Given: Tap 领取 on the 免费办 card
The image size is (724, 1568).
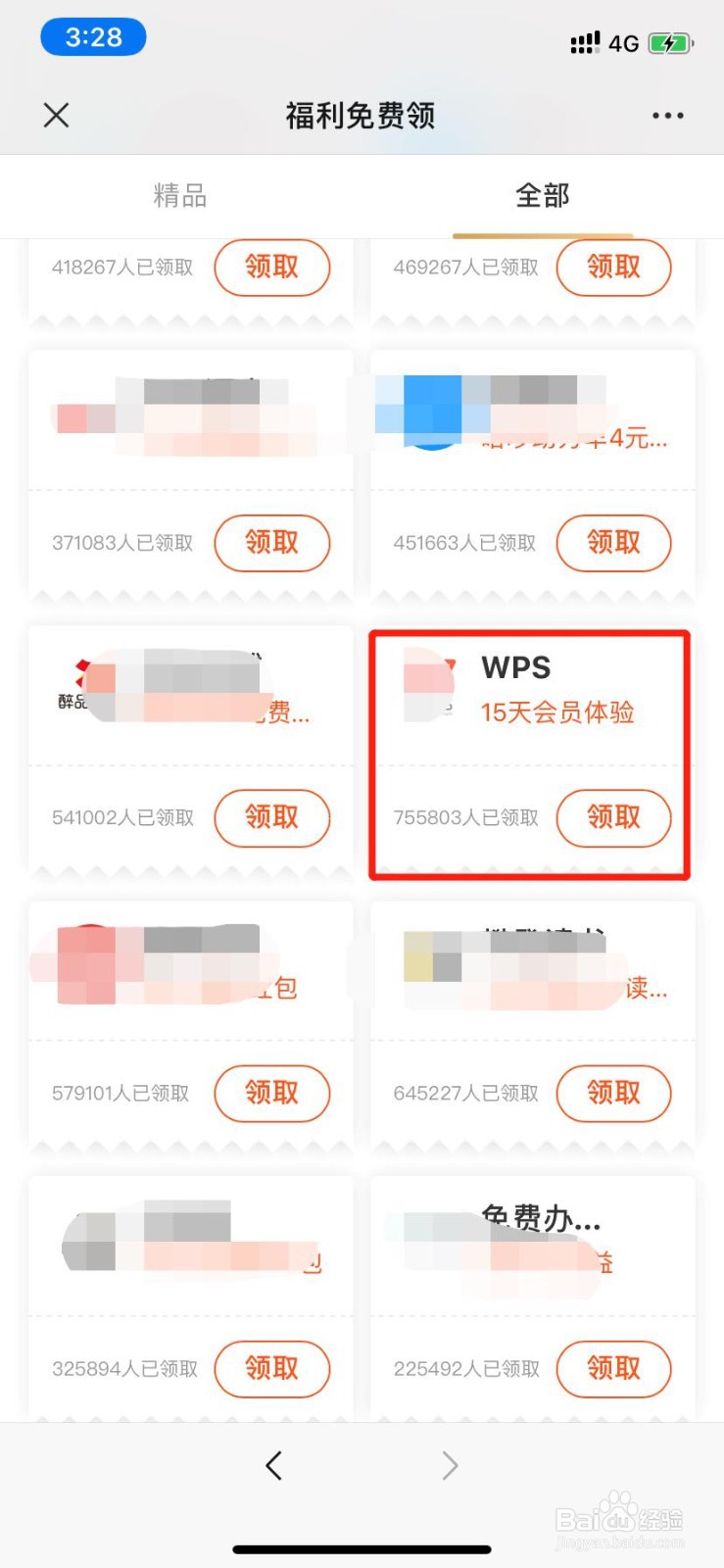Looking at the screenshot, I should click(x=614, y=1369).
